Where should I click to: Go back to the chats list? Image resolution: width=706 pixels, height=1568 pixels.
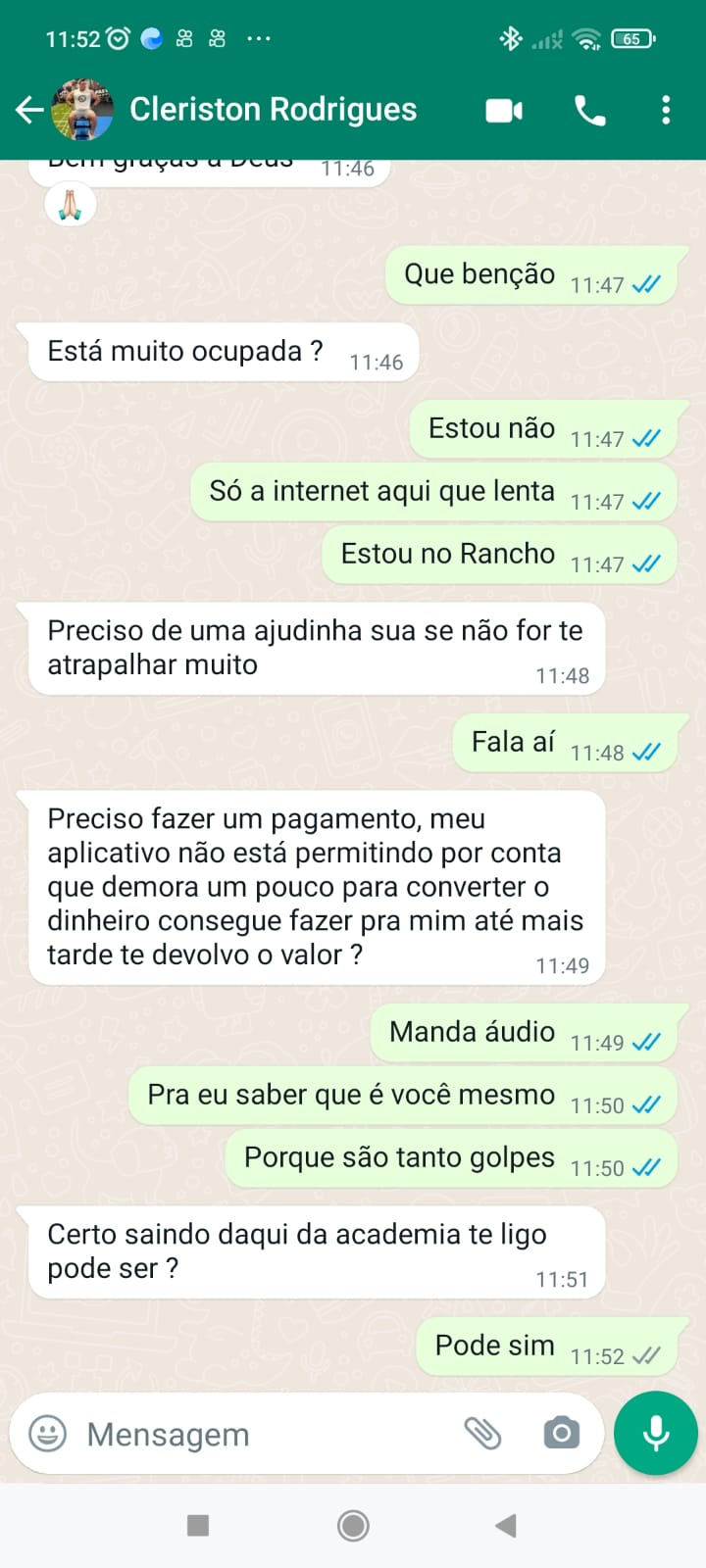[29, 110]
